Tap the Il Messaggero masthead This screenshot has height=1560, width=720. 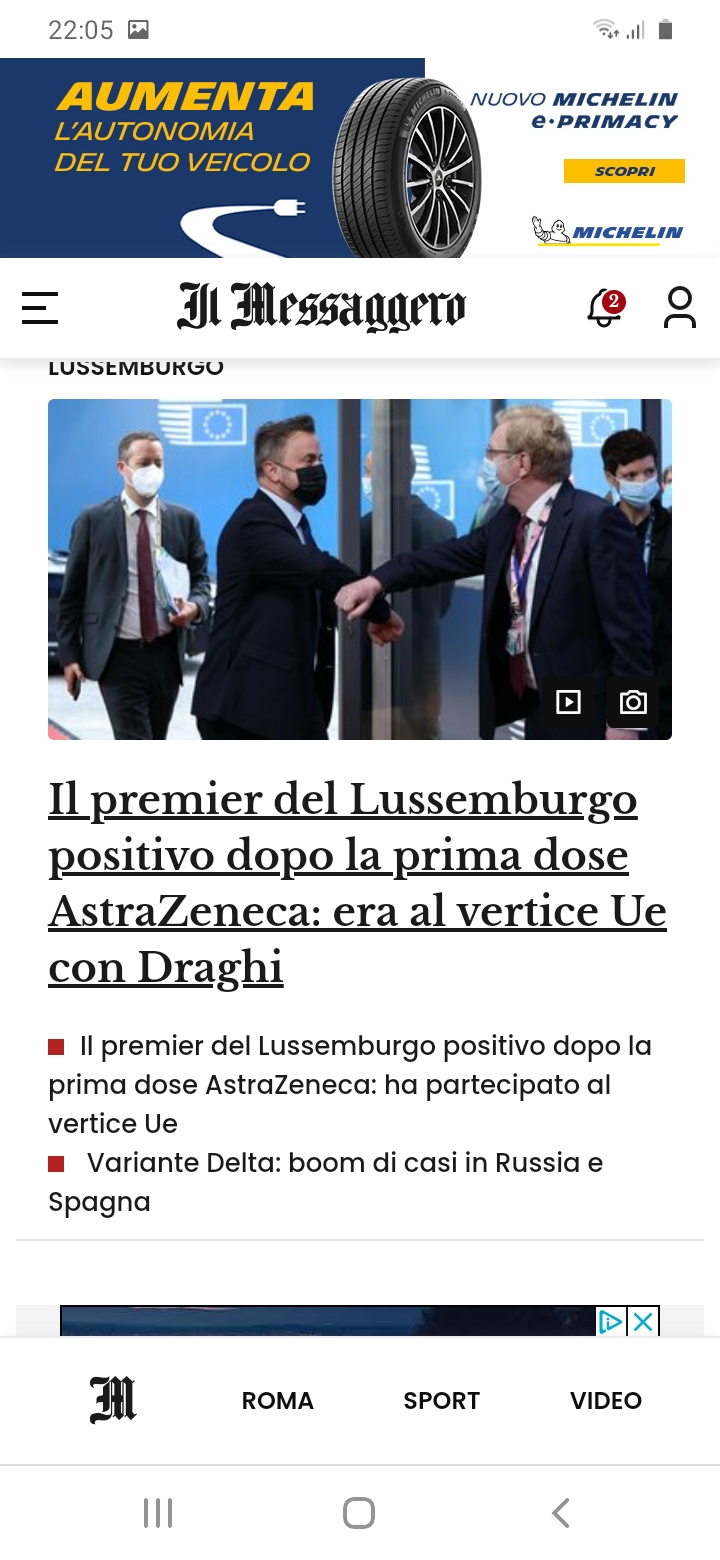(x=321, y=306)
